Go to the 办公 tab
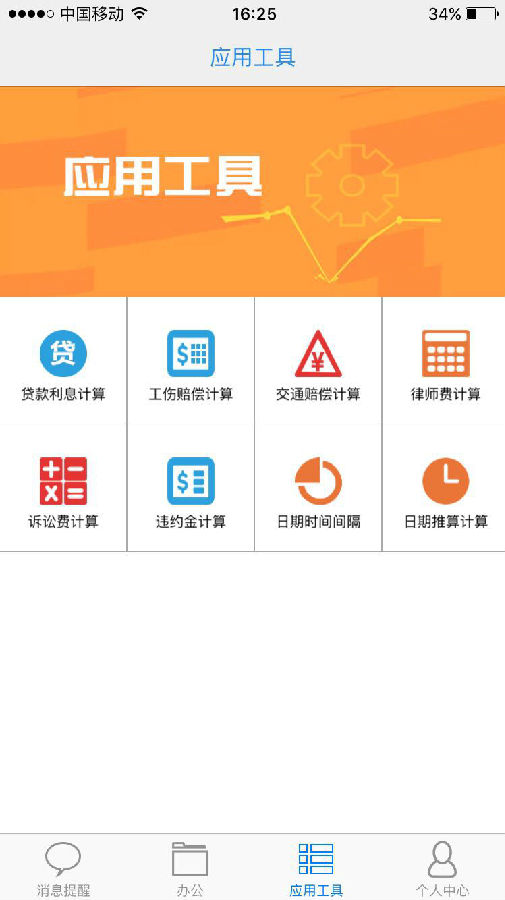 pyautogui.click(x=189, y=868)
